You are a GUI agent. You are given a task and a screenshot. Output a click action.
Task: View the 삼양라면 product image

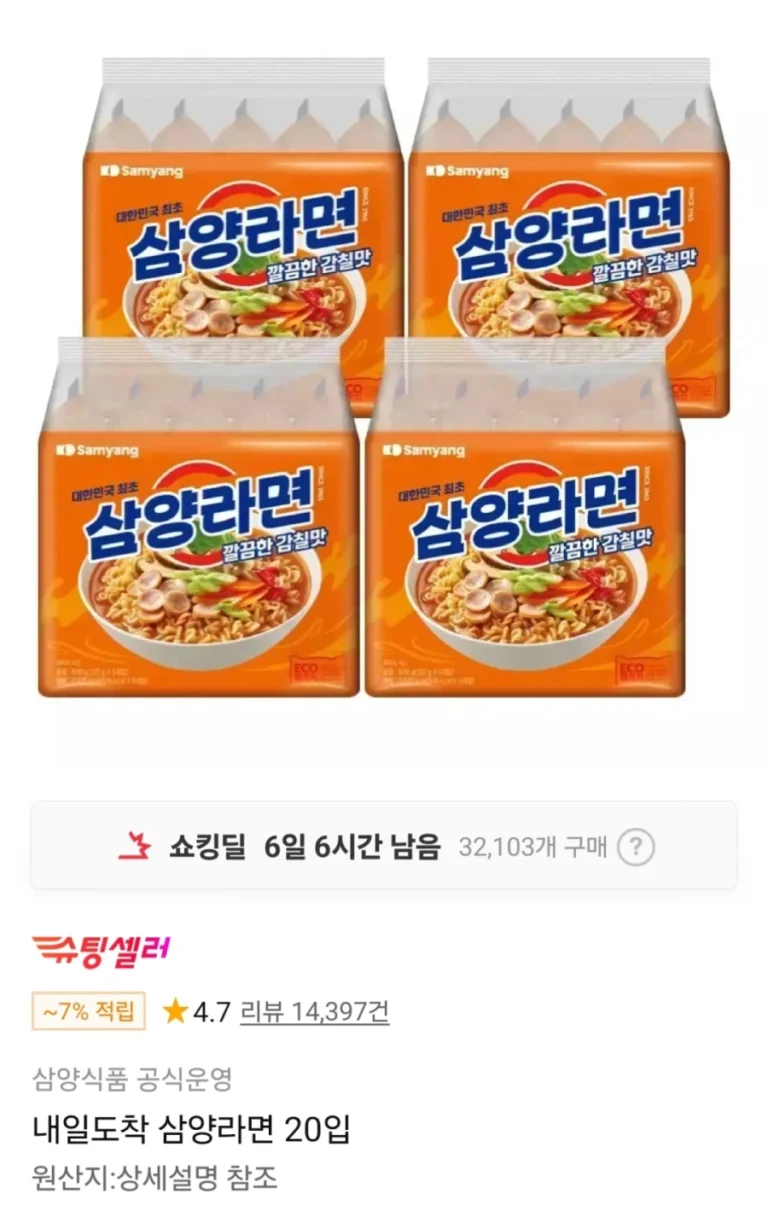(x=384, y=380)
